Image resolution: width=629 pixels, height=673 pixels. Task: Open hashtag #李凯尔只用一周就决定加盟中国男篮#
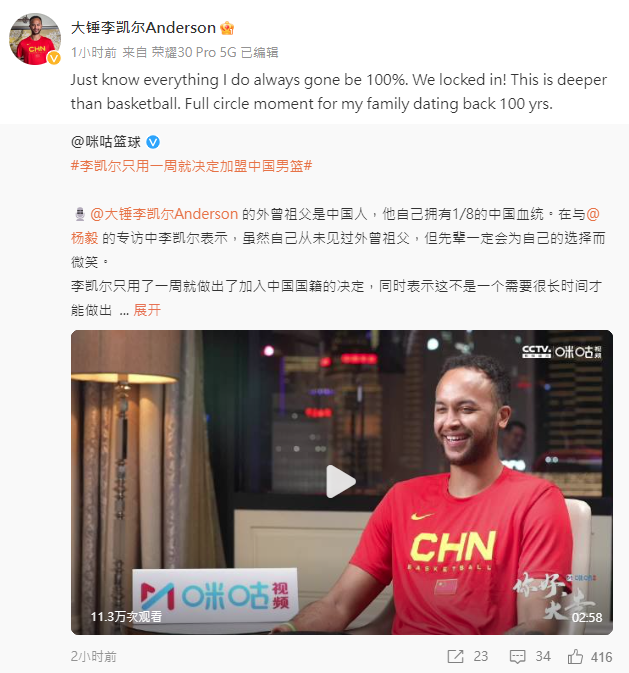pyautogui.click(x=192, y=165)
